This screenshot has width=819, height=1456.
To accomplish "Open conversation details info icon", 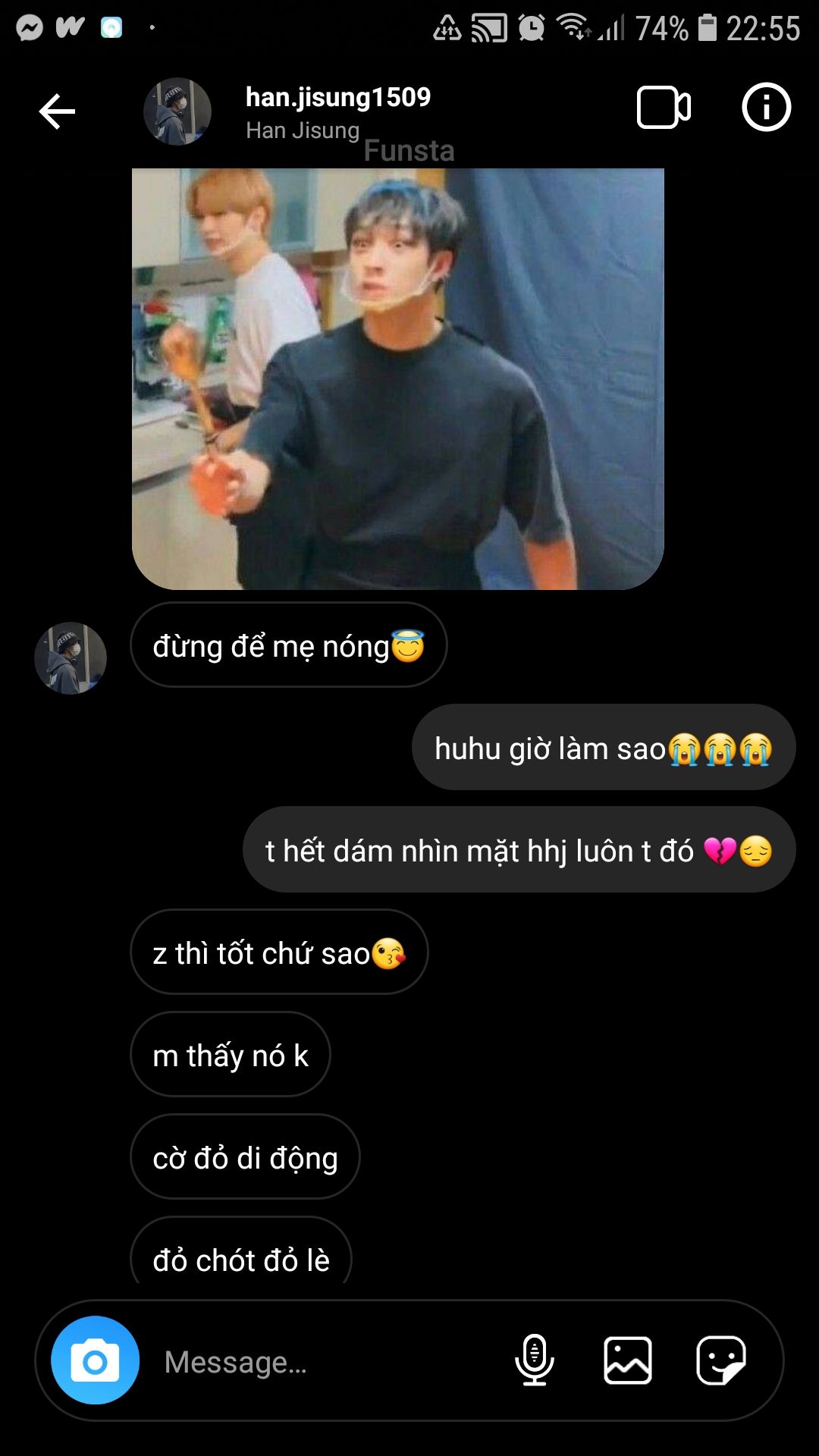I will (766, 107).
